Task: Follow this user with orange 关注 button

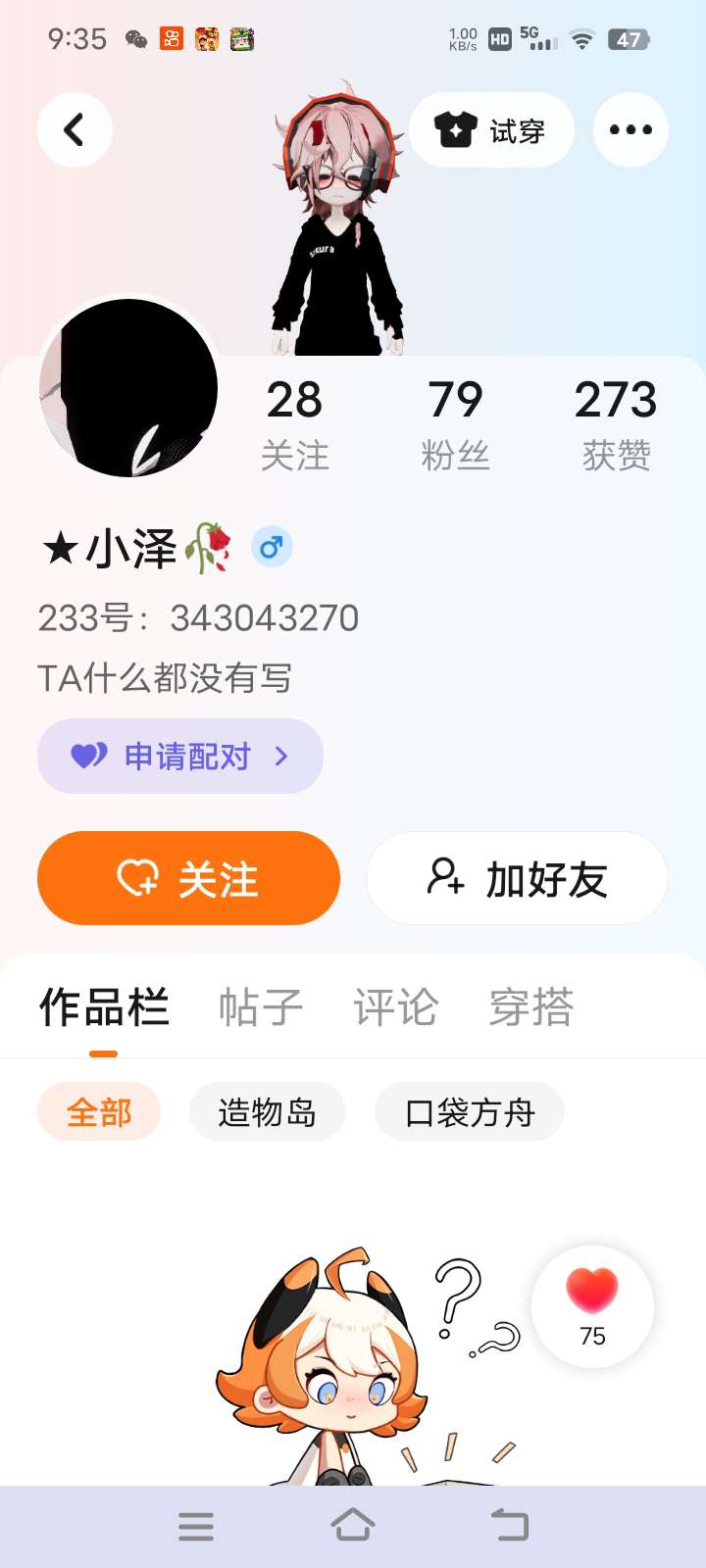Action: click(188, 878)
